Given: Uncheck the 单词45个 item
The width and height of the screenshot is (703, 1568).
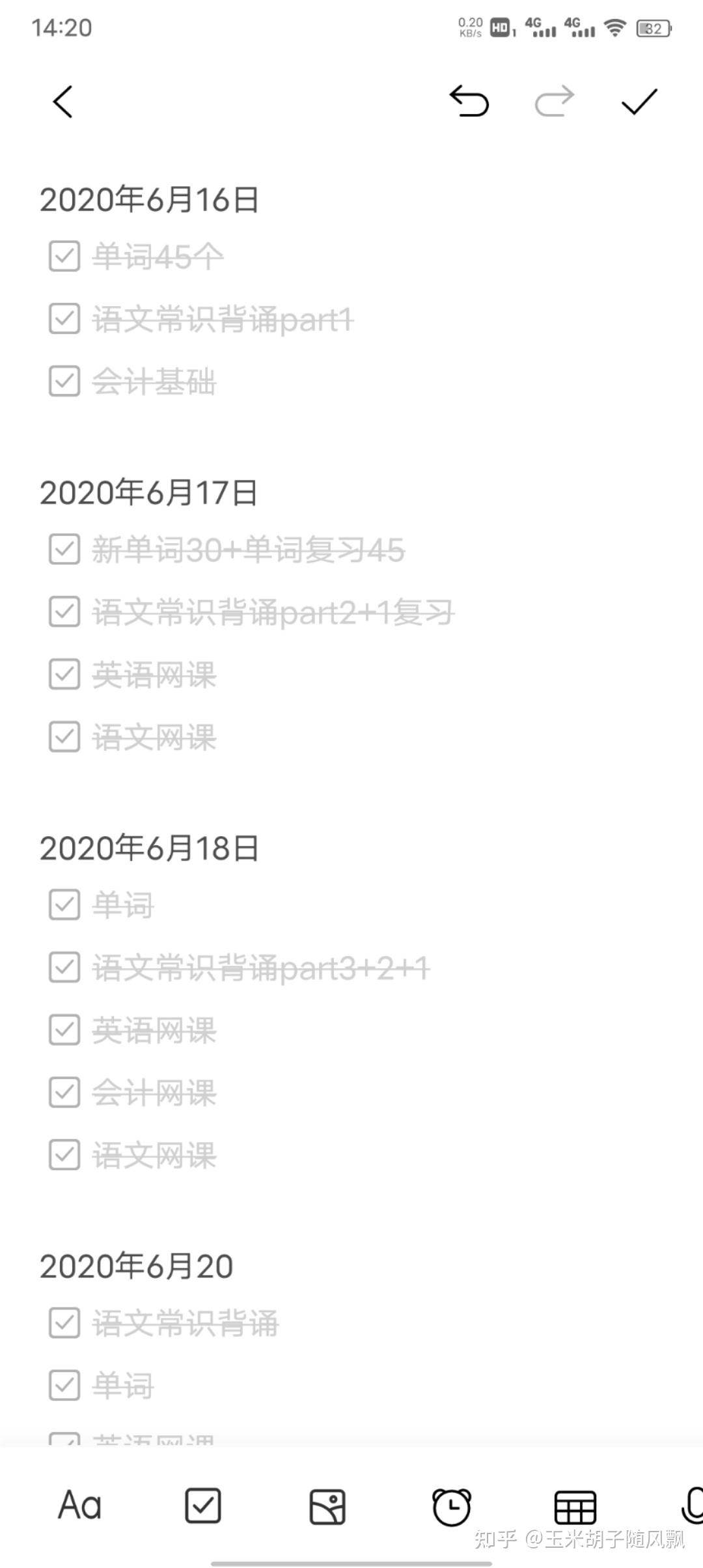Looking at the screenshot, I should pos(64,256).
